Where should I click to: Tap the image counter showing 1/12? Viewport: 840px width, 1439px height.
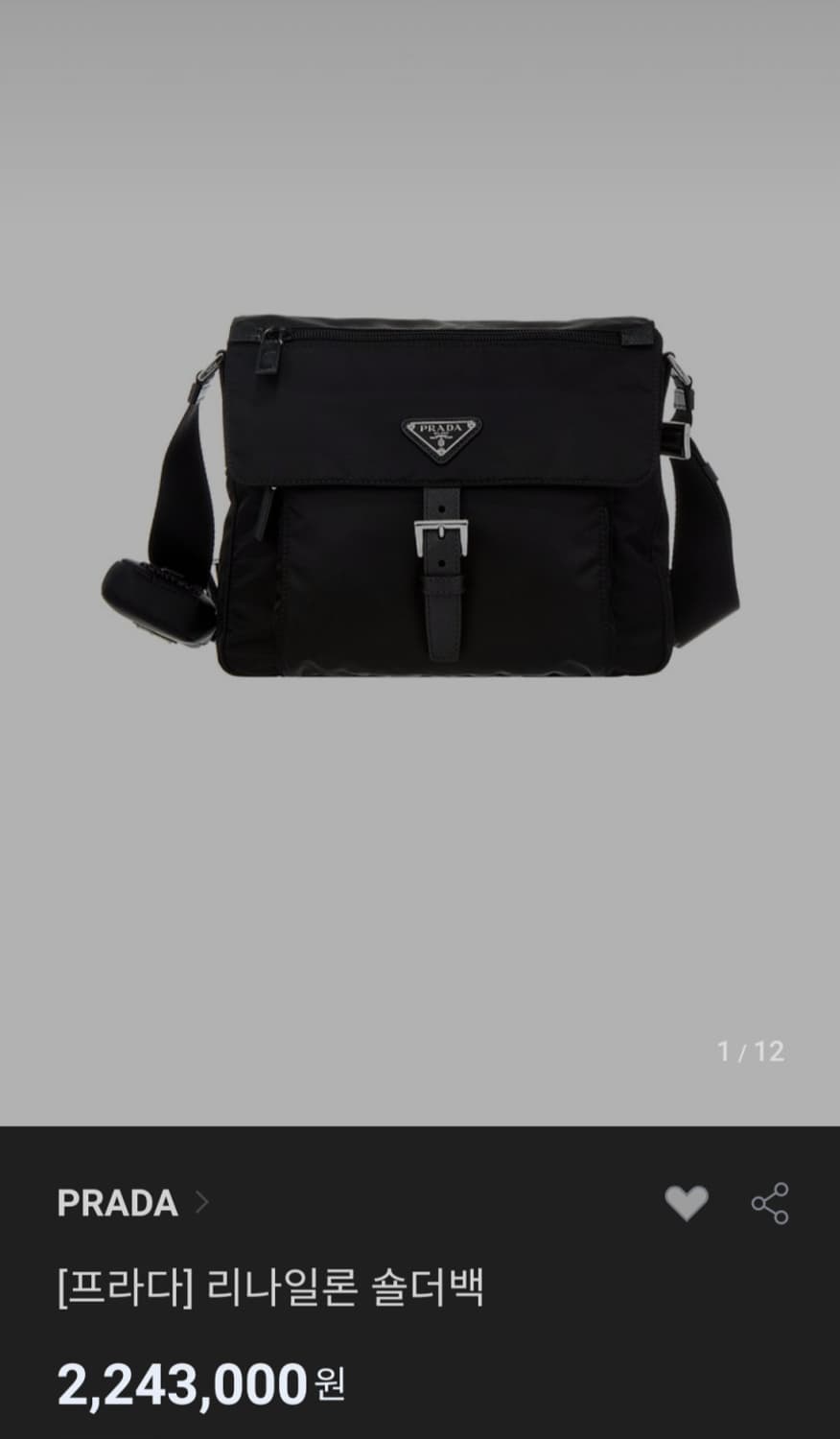pyautogui.click(x=753, y=1051)
